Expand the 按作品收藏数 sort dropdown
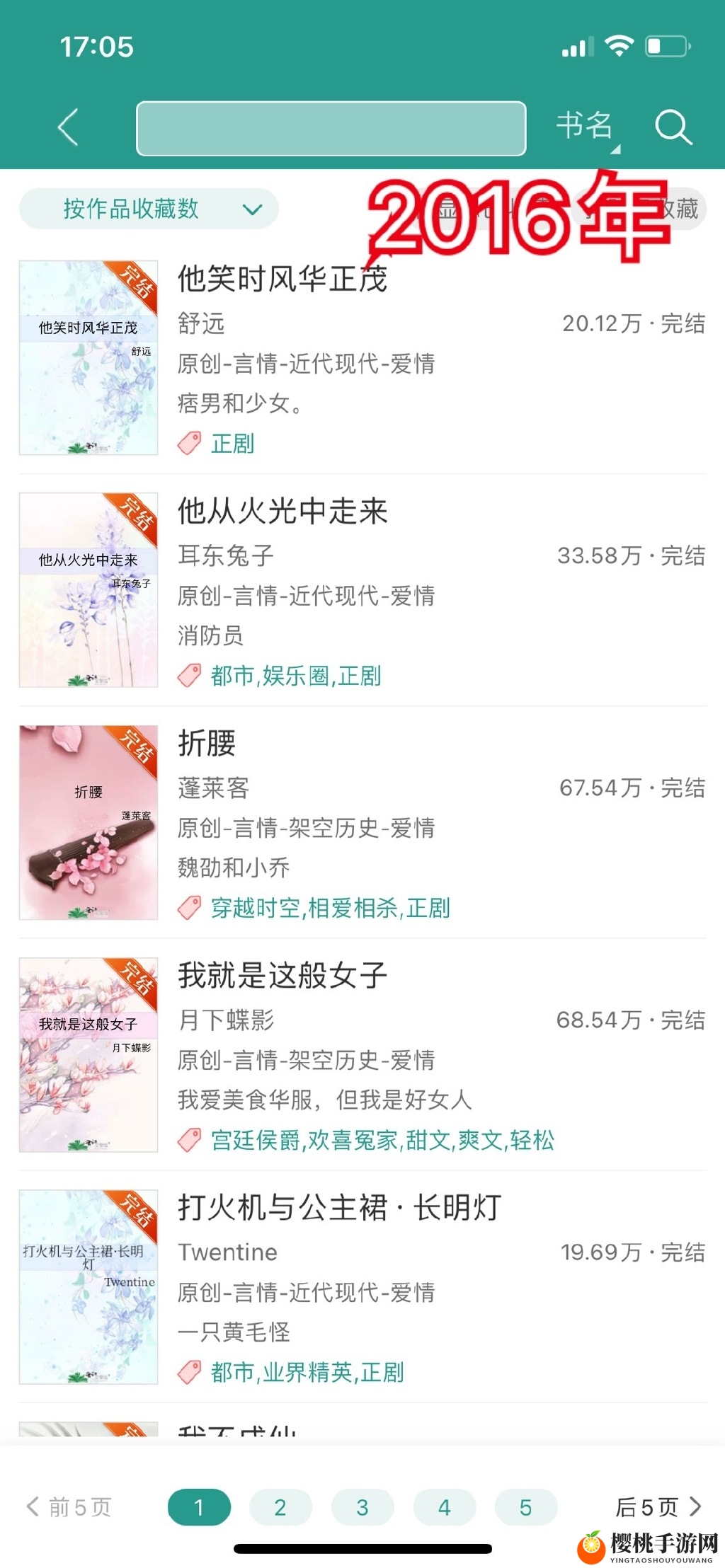Viewport: 725px width, 1568px height. (149, 209)
